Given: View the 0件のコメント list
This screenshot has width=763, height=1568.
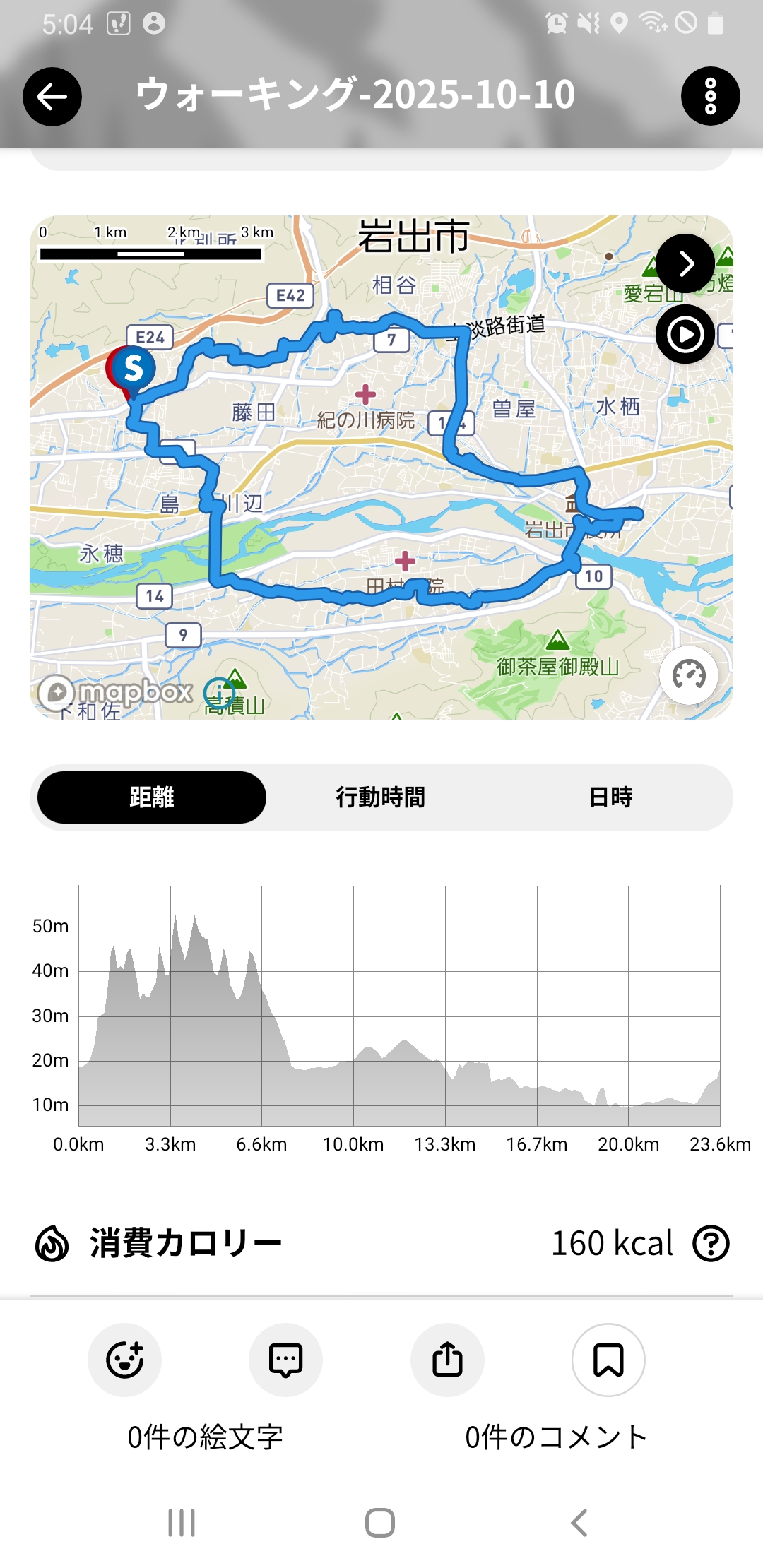Looking at the screenshot, I should (x=556, y=1437).
